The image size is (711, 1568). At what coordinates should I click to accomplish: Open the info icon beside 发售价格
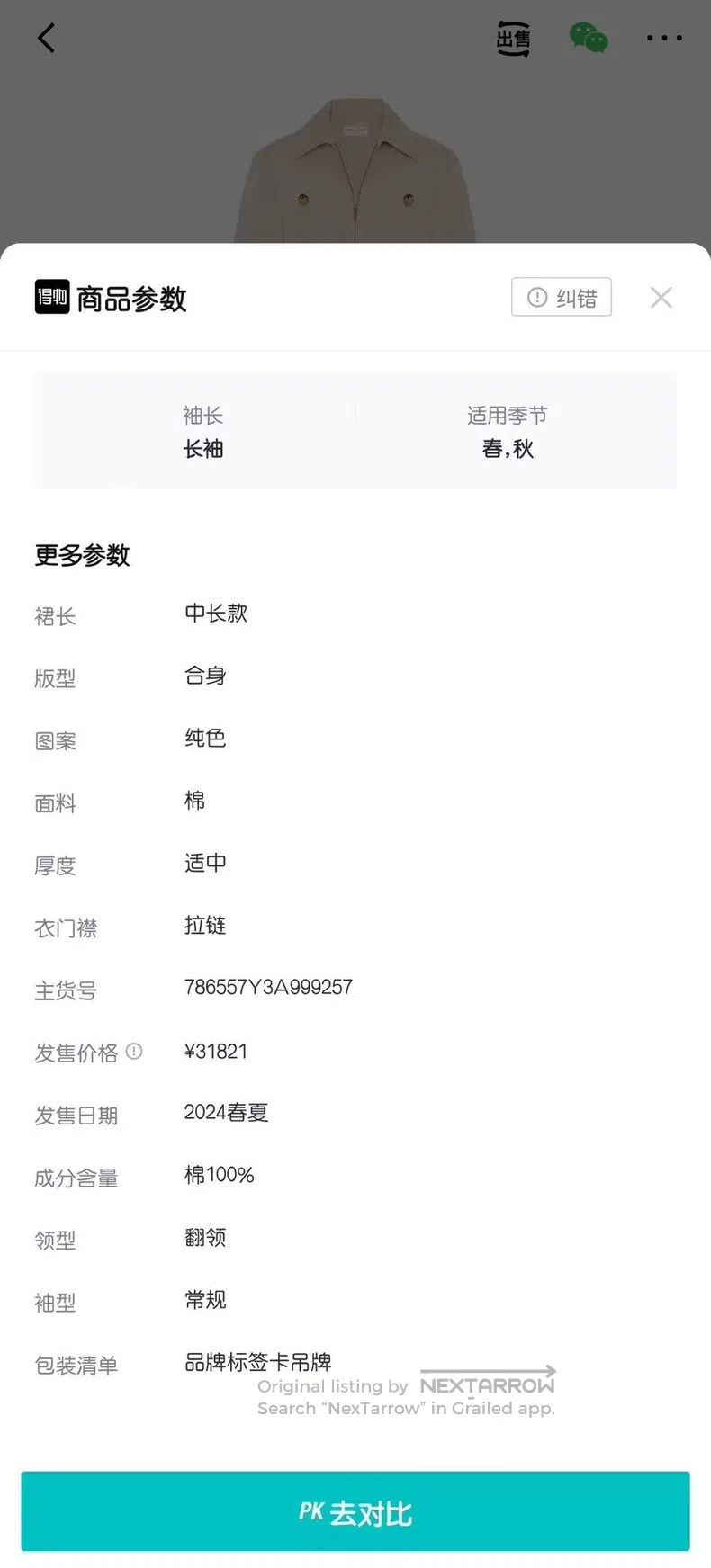click(134, 1051)
